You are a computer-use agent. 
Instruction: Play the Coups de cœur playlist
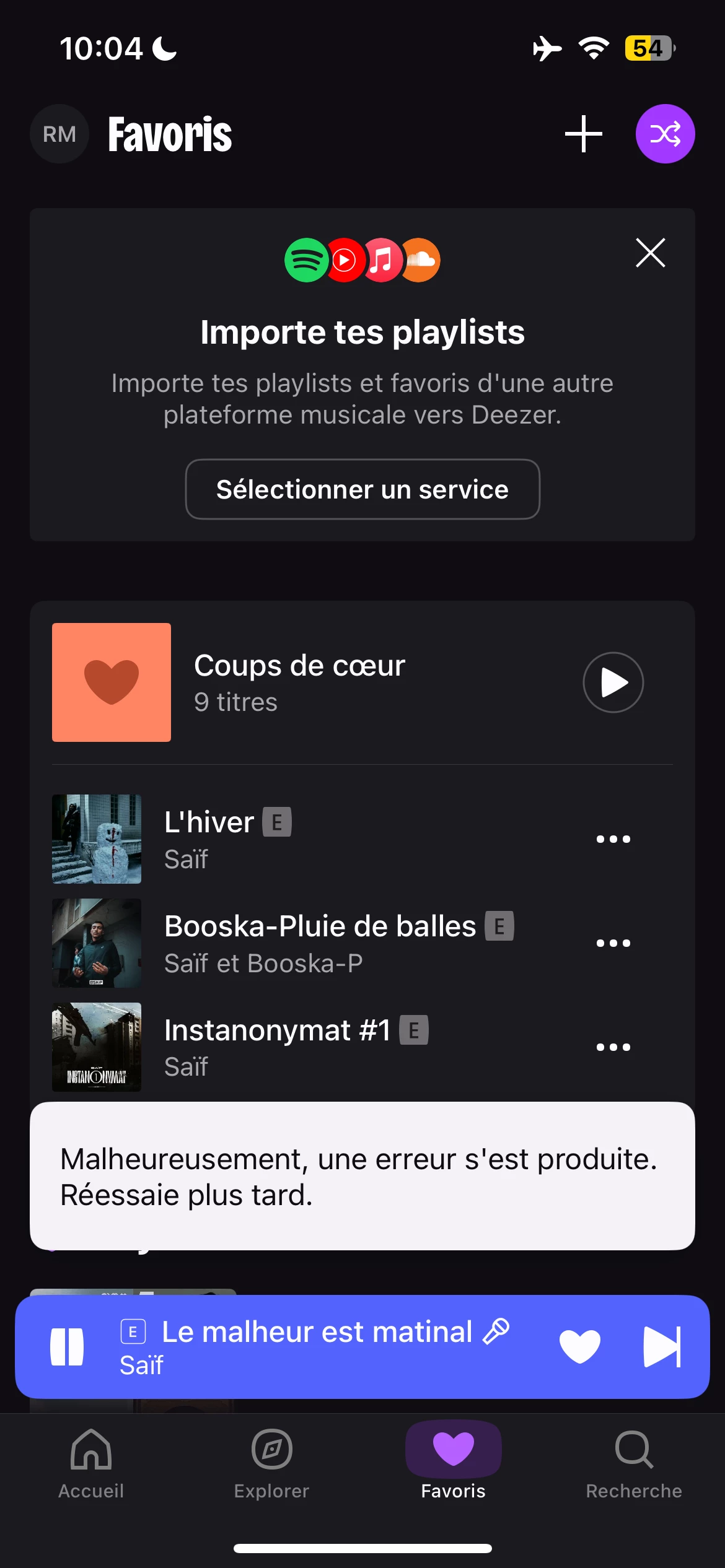pos(613,682)
